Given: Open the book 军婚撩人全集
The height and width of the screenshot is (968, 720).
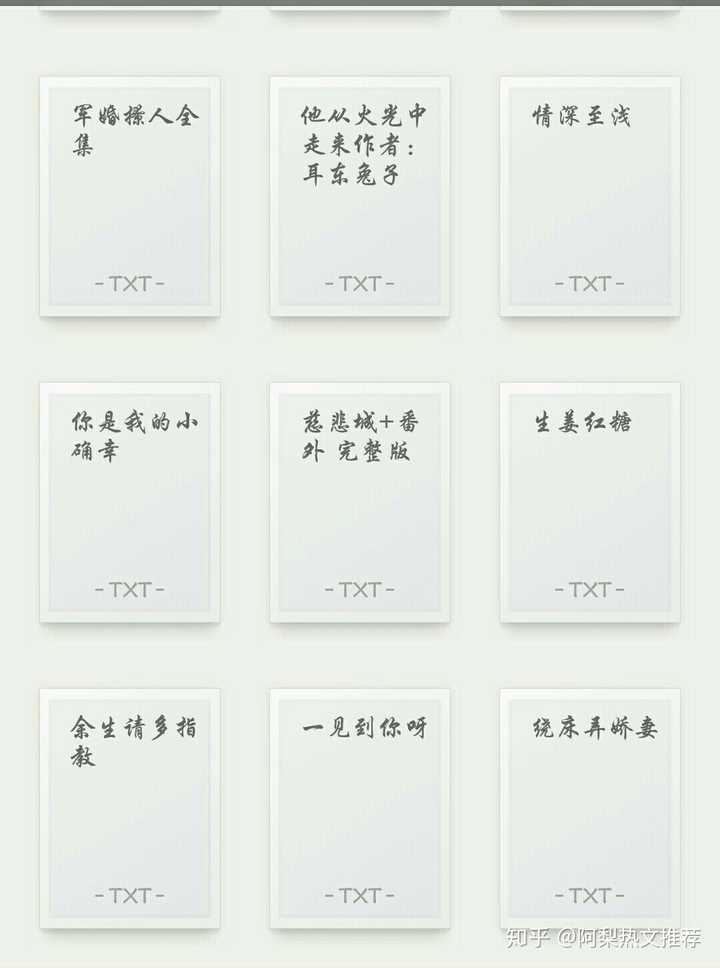Looking at the screenshot, I should click(x=130, y=197).
